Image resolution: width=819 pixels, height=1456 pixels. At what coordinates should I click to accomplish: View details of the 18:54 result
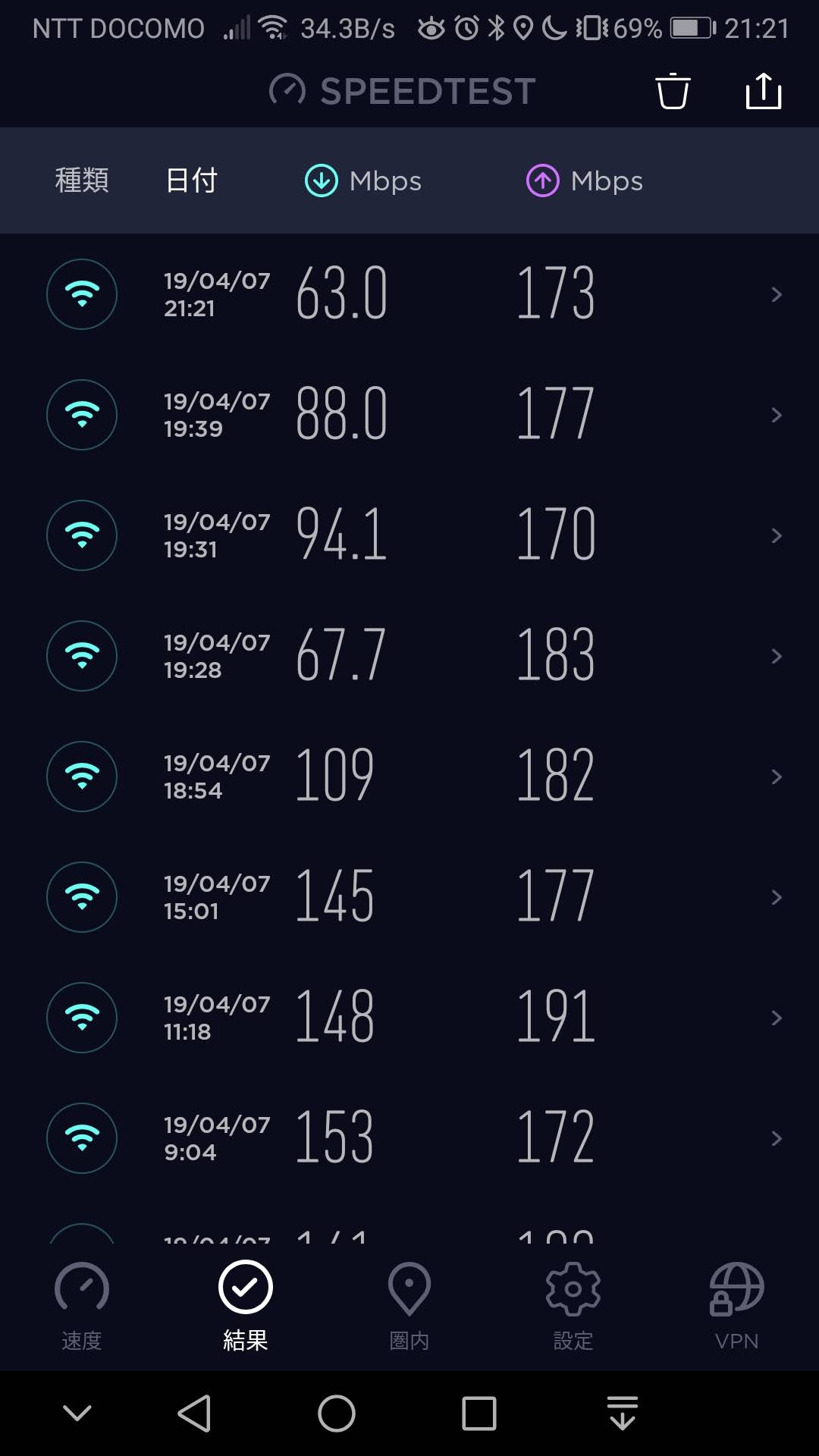(x=409, y=777)
